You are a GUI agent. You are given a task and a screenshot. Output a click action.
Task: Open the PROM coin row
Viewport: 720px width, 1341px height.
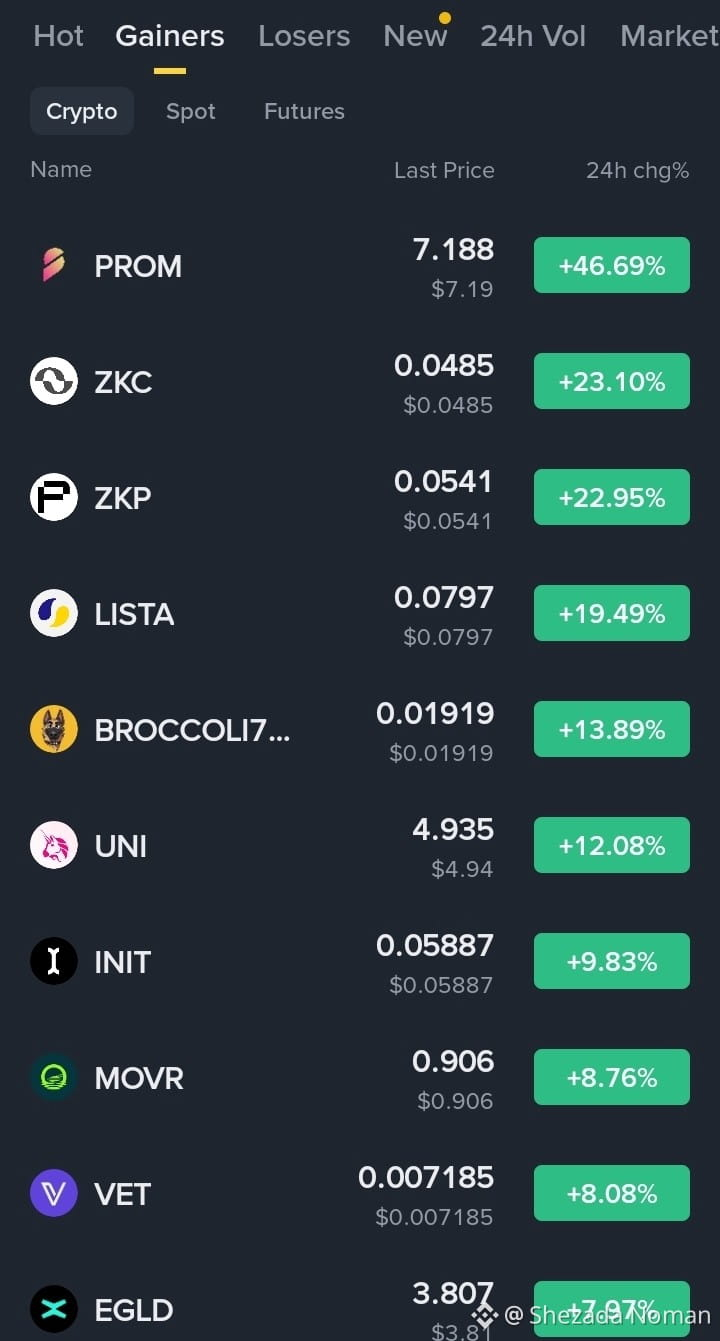tap(360, 266)
